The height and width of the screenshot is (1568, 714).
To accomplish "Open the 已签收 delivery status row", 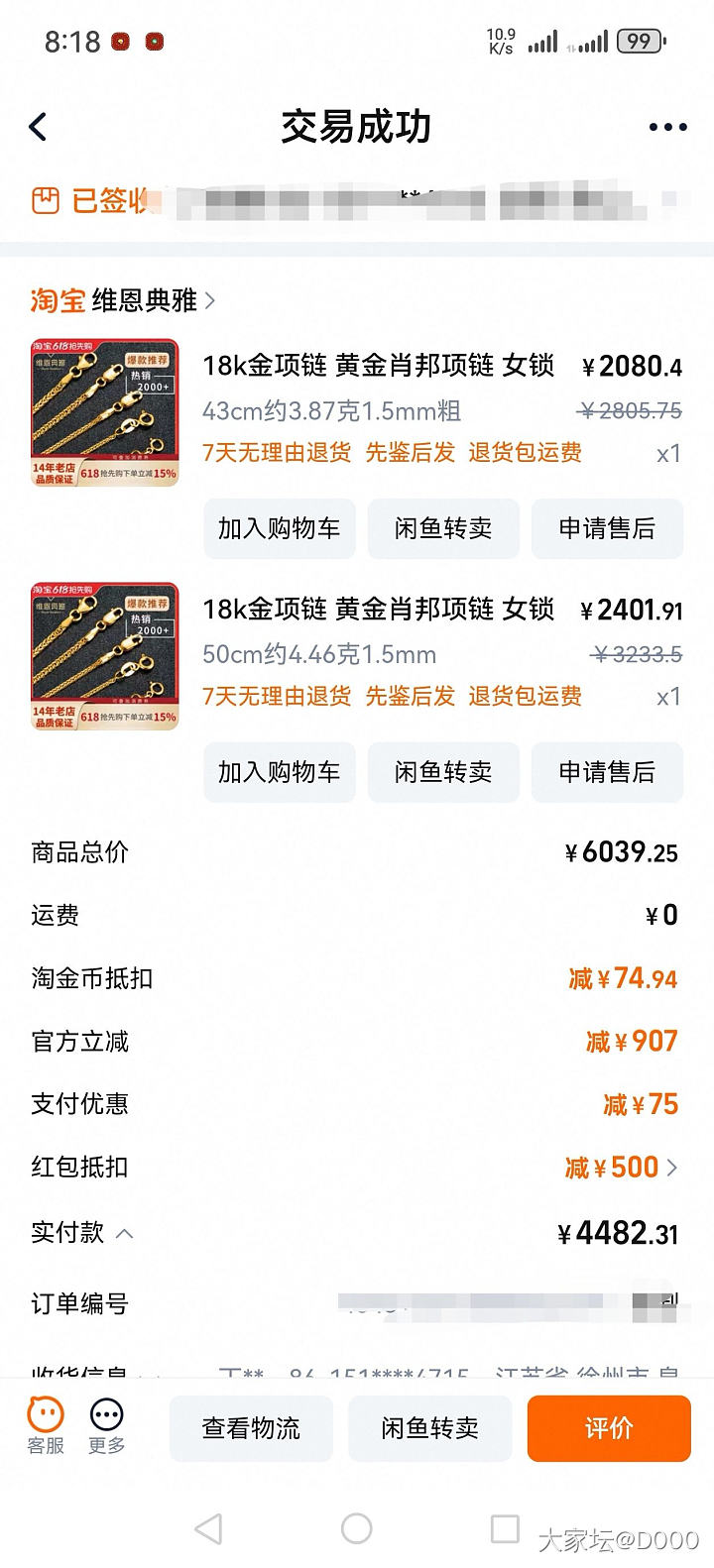I will (357, 201).
